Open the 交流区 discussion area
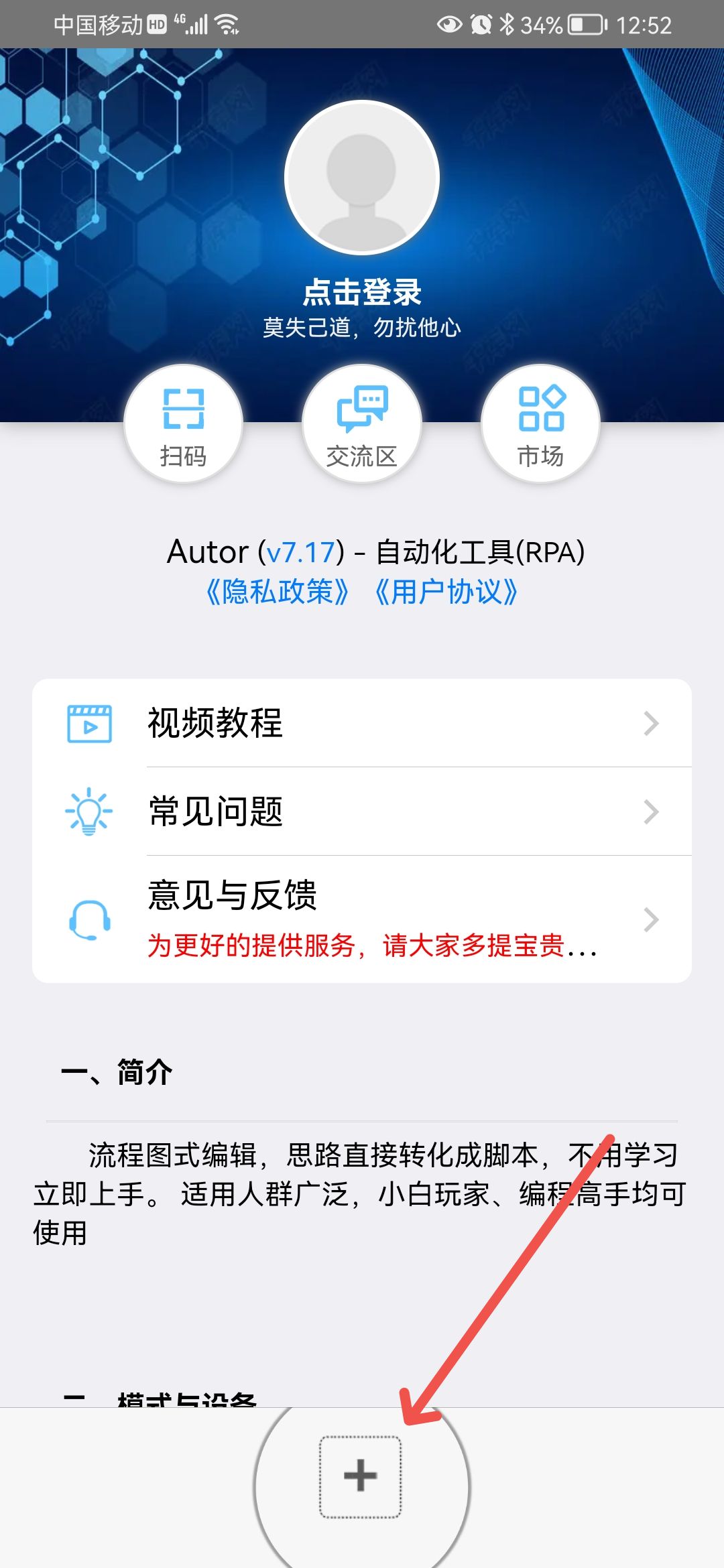Image resolution: width=724 pixels, height=1568 pixels. pyautogui.click(x=362, y=423)
